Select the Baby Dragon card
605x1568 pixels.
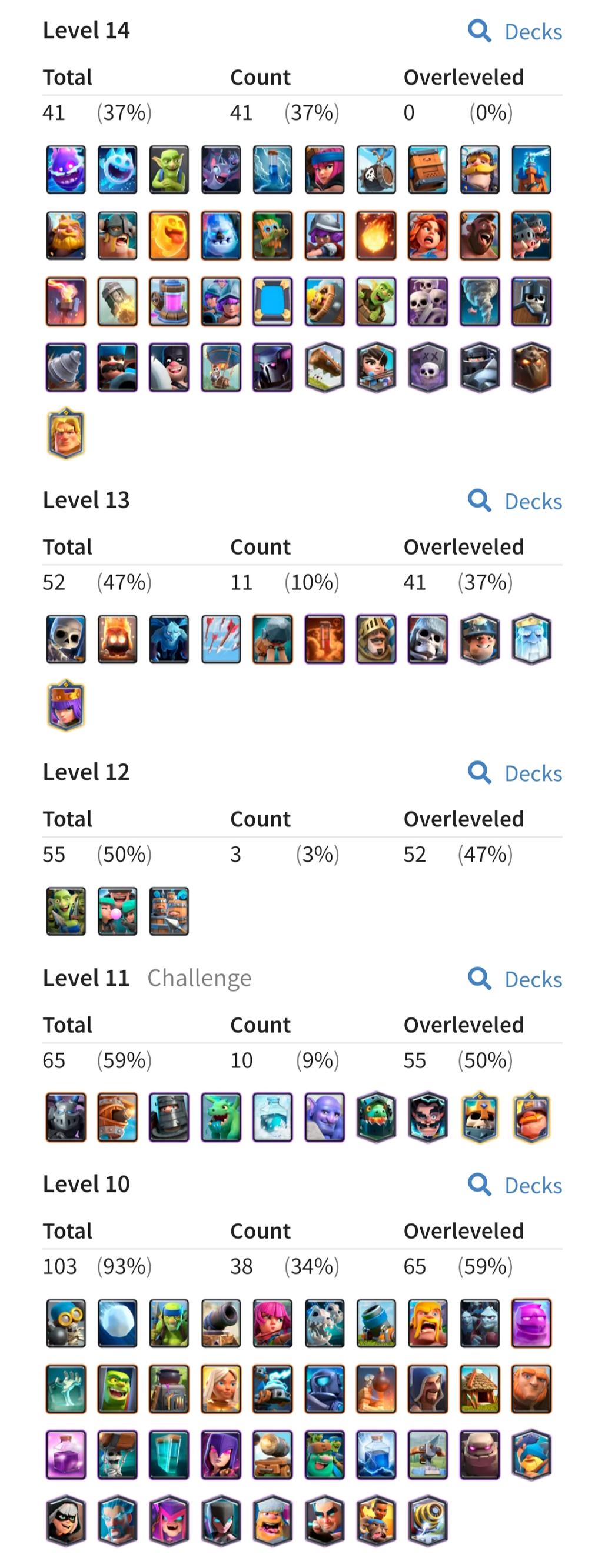(x=221, y=1117)
